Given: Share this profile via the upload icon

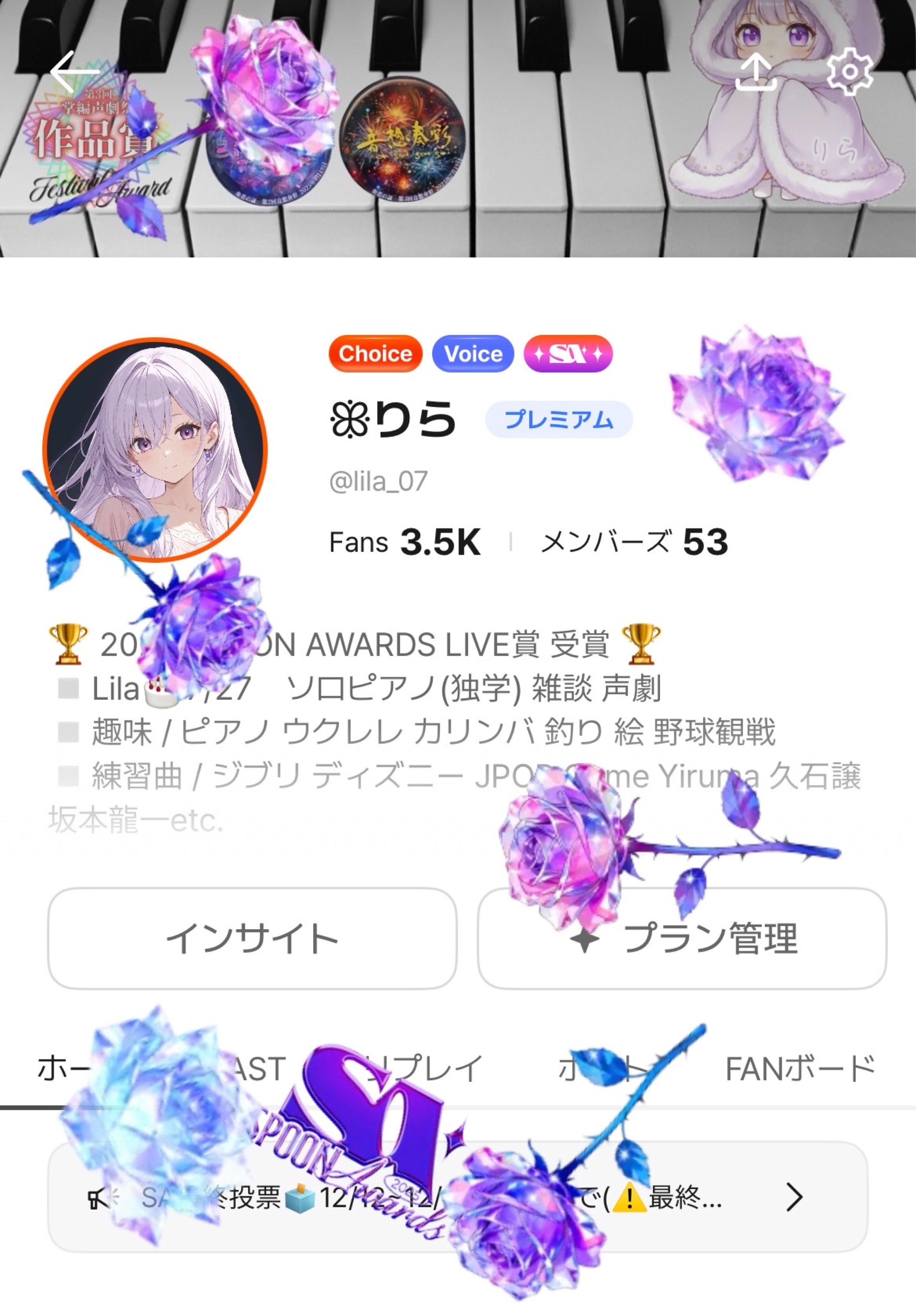Looking at the screenshot, I should point(756,72).
